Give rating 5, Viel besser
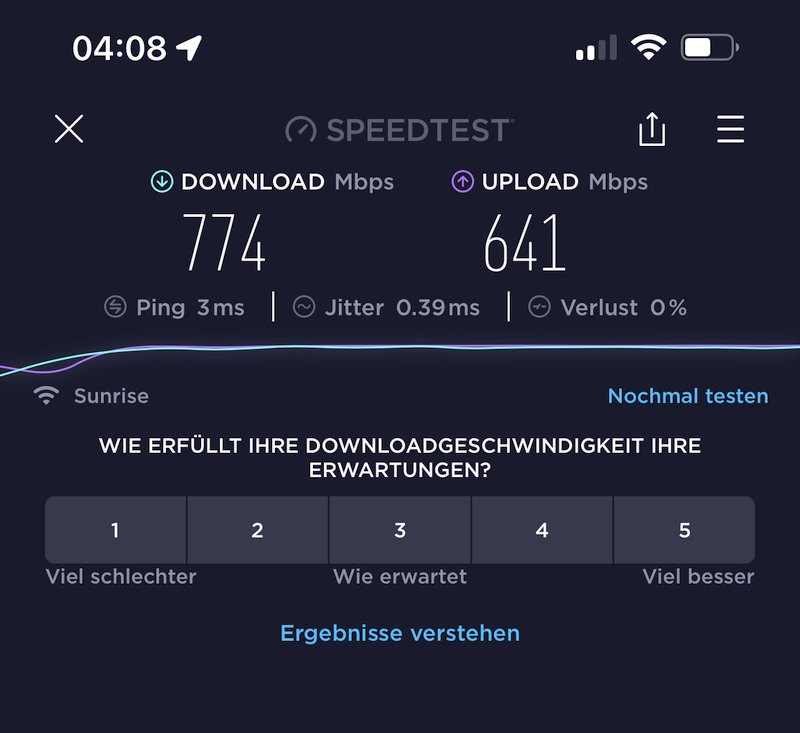800x733 pixels. click(685, 530)
